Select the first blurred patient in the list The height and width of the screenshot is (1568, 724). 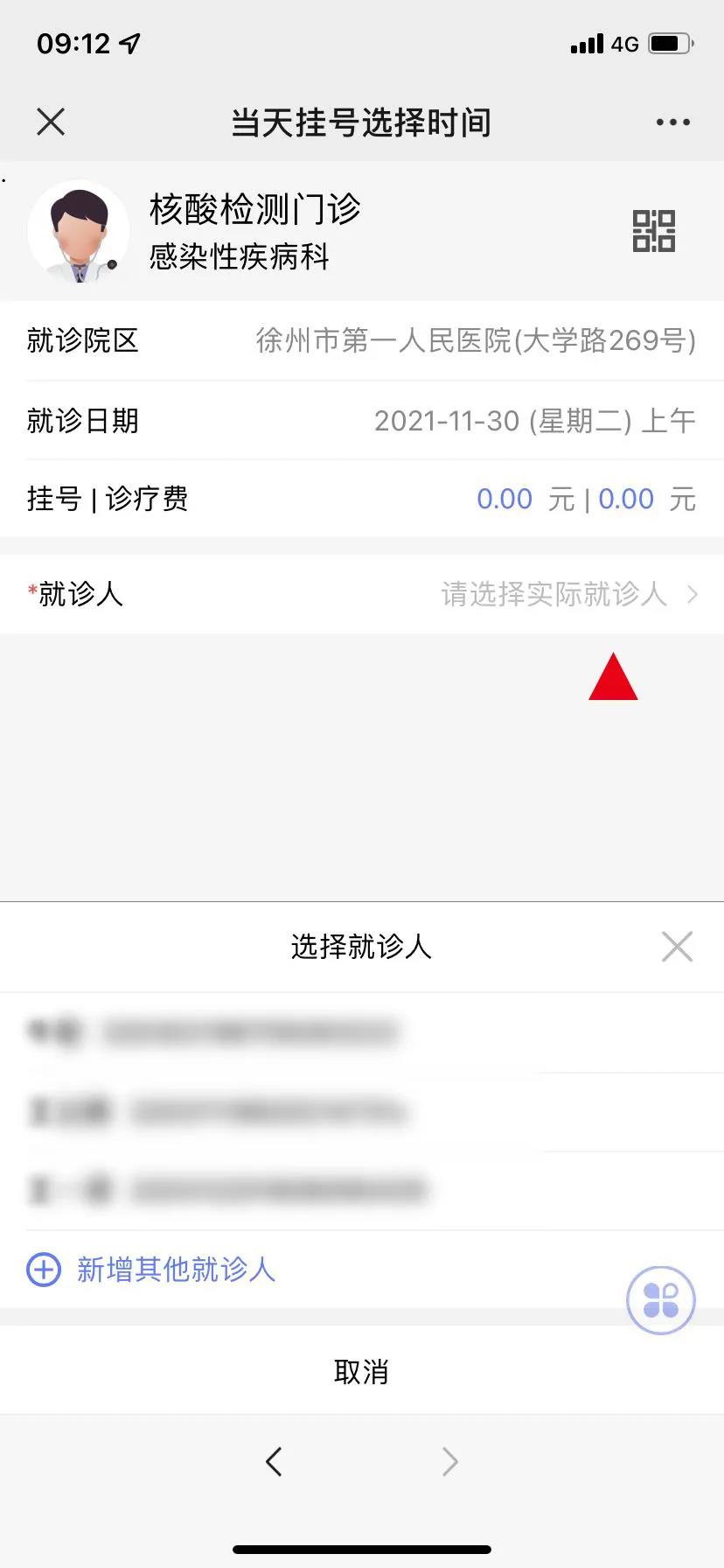(362, 1032)
